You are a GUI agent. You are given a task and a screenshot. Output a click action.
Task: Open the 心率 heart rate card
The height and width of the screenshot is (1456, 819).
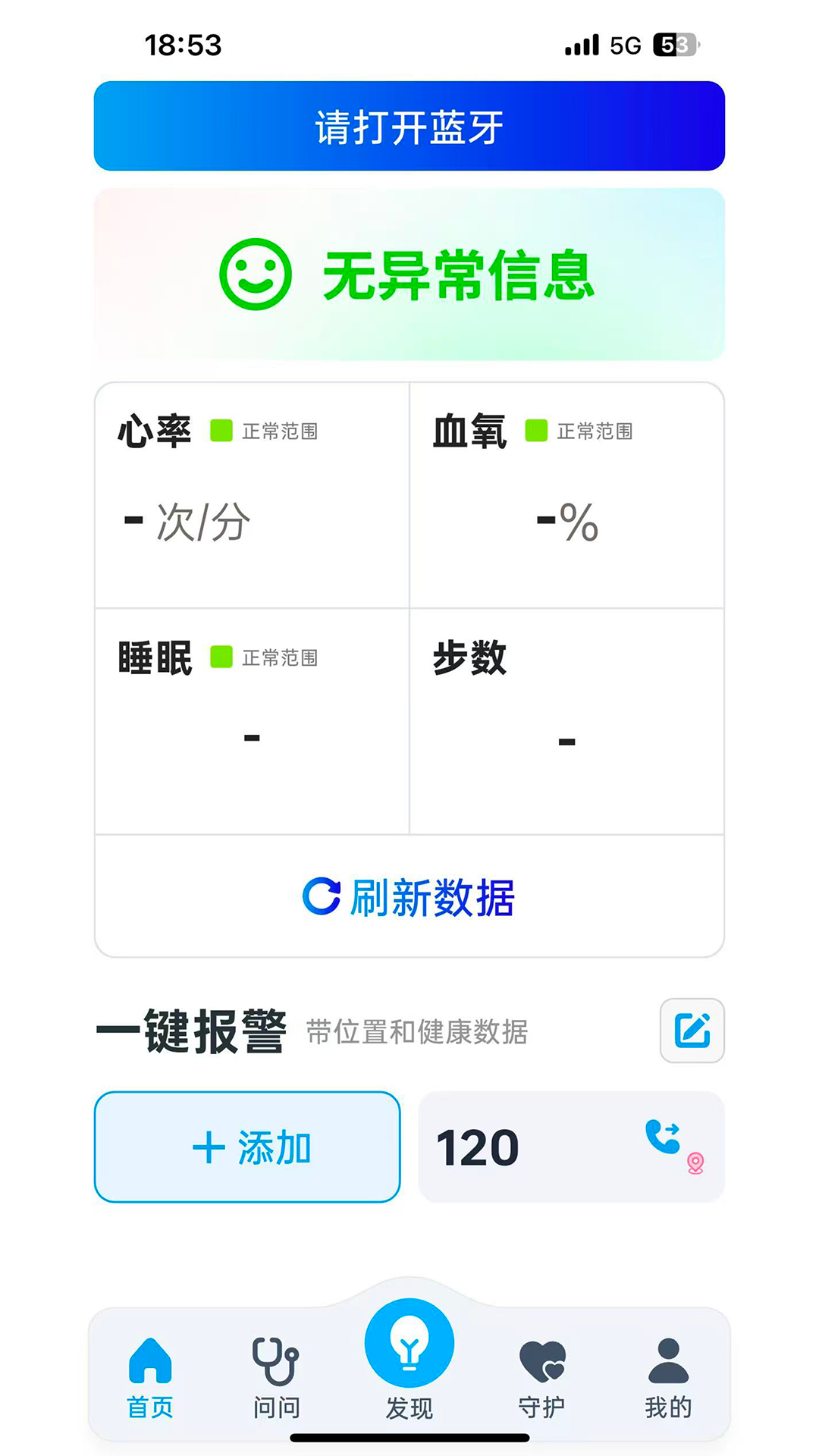click(250, 493)
